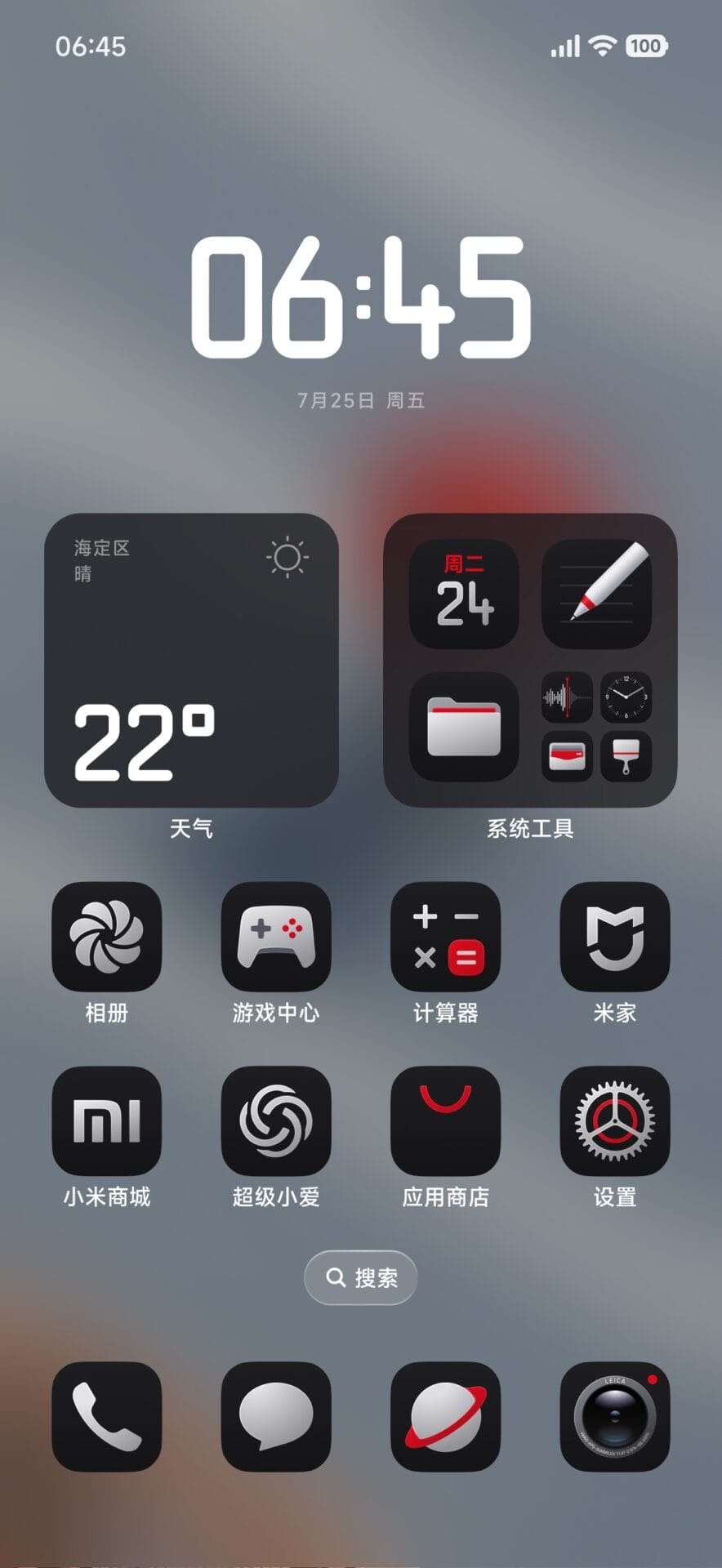Tap the 搜索 search pill
The height and width of the screenshot is (1568, 722).
click(361, 1277)
